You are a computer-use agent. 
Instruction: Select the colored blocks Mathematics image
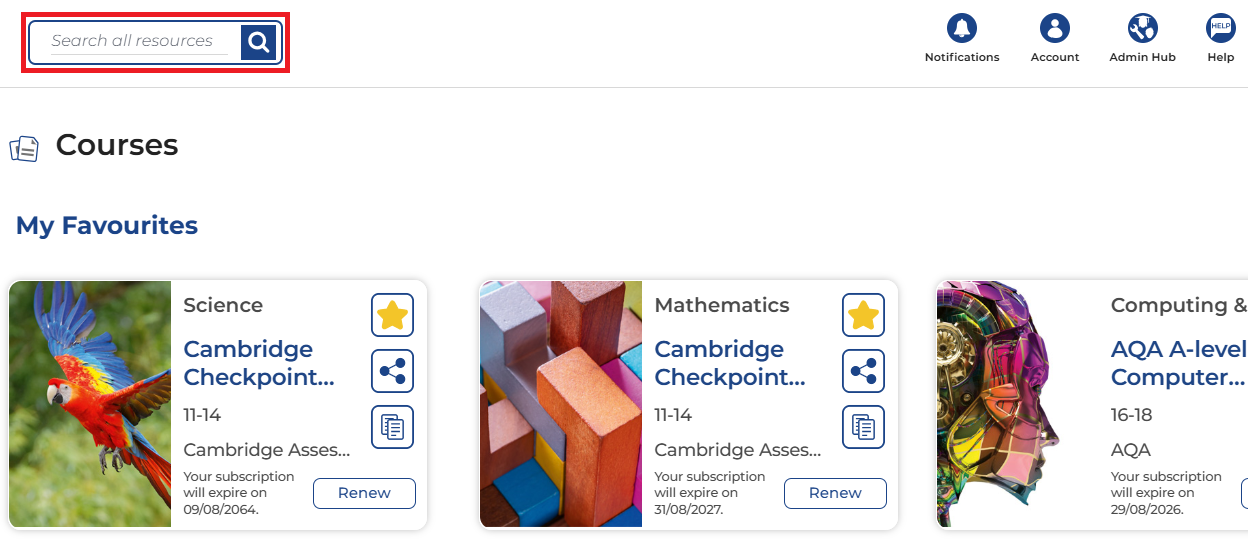pos(561,404)
